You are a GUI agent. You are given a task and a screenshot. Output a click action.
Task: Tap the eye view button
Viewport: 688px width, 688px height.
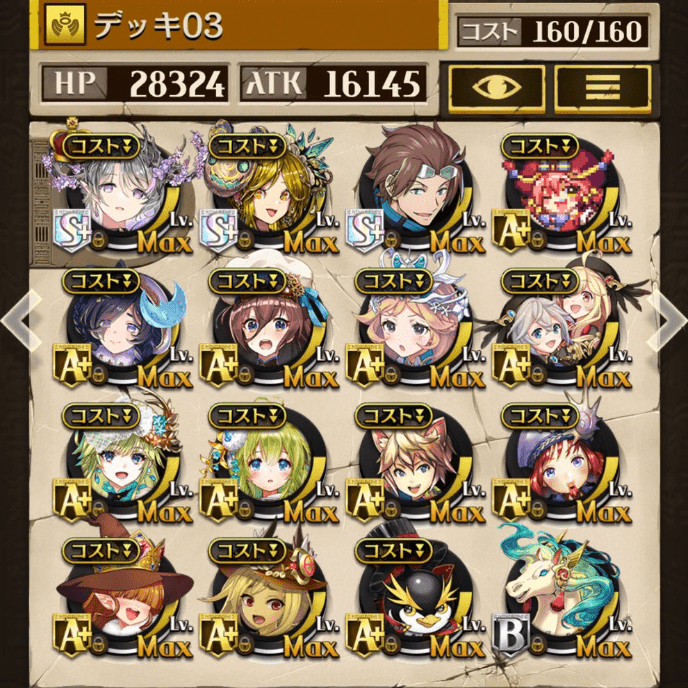(496, 86)
